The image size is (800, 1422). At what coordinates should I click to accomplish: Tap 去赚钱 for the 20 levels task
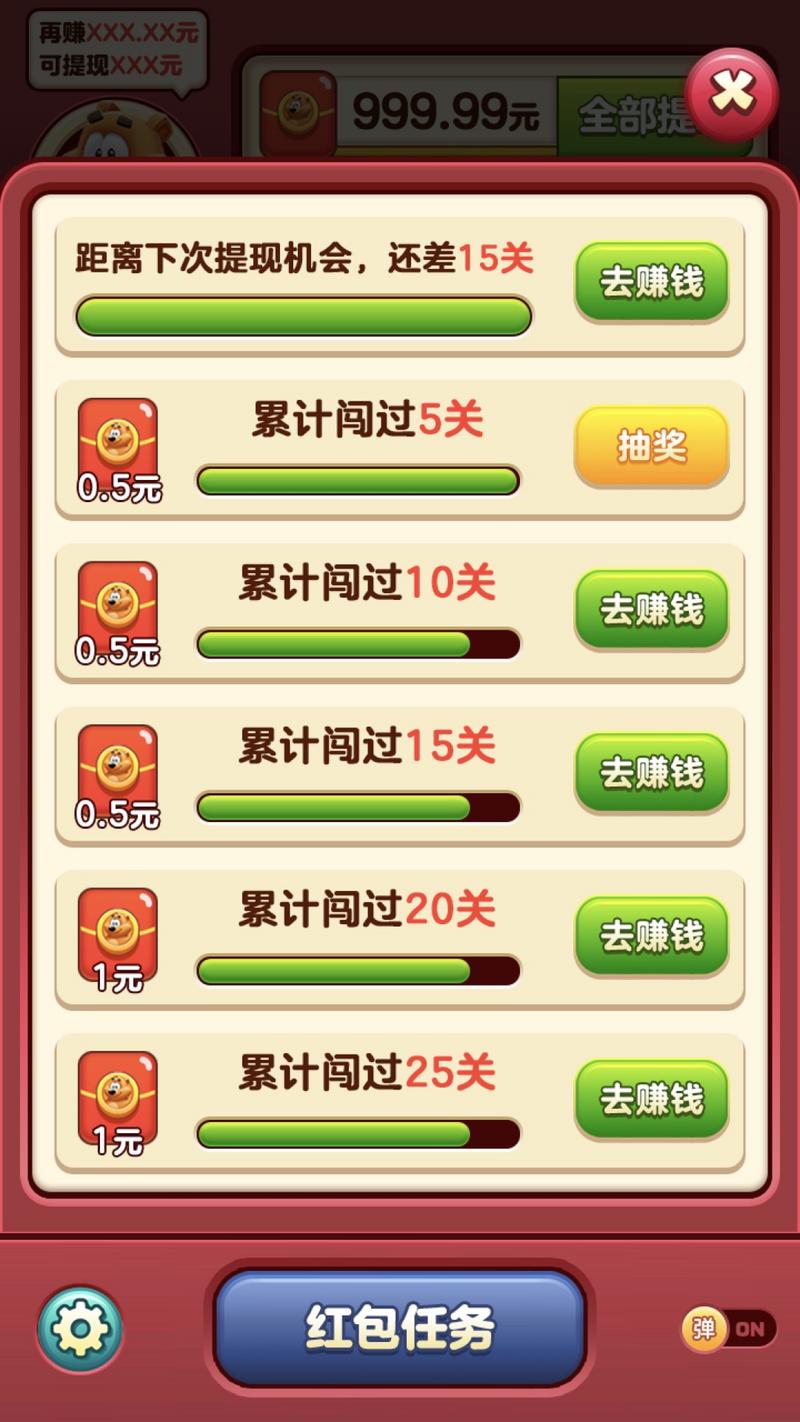(x=651, y=936)
